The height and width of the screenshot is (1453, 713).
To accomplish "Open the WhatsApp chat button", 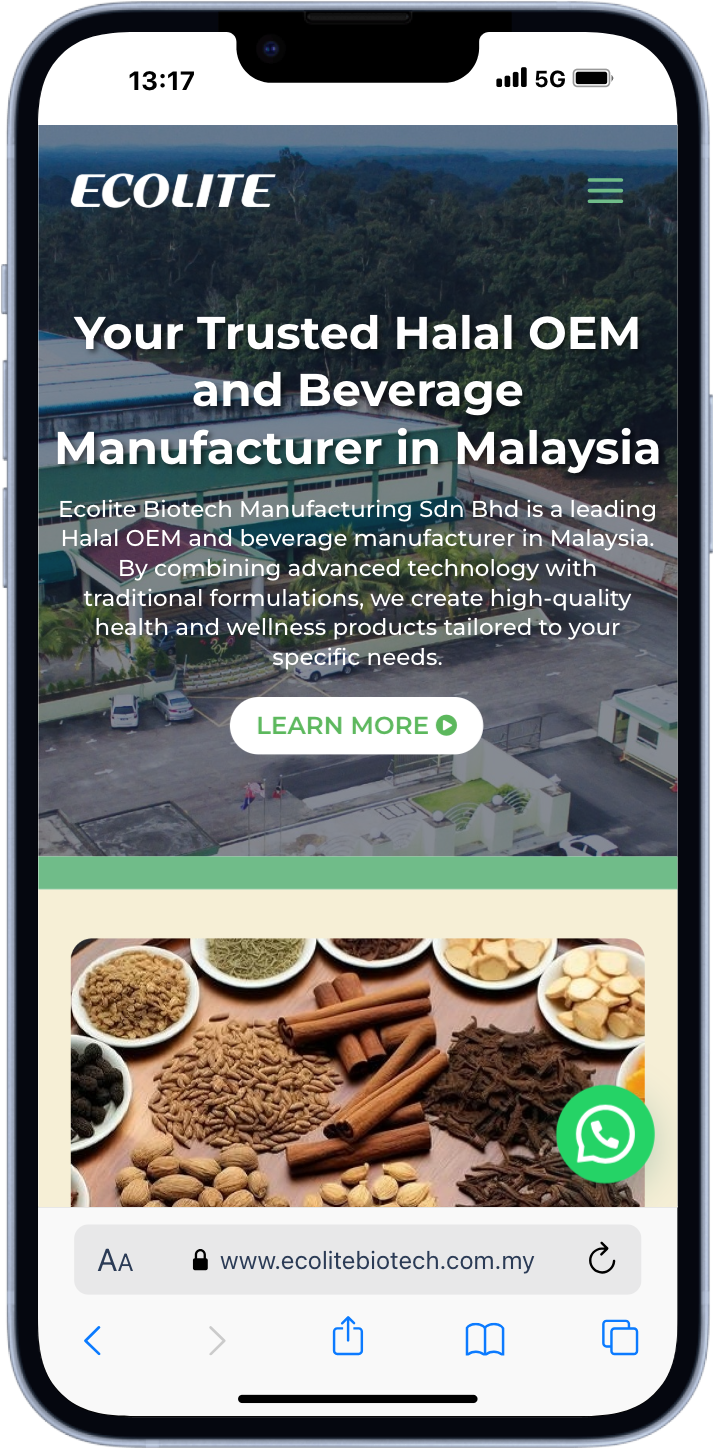I will coord(605,1134).
